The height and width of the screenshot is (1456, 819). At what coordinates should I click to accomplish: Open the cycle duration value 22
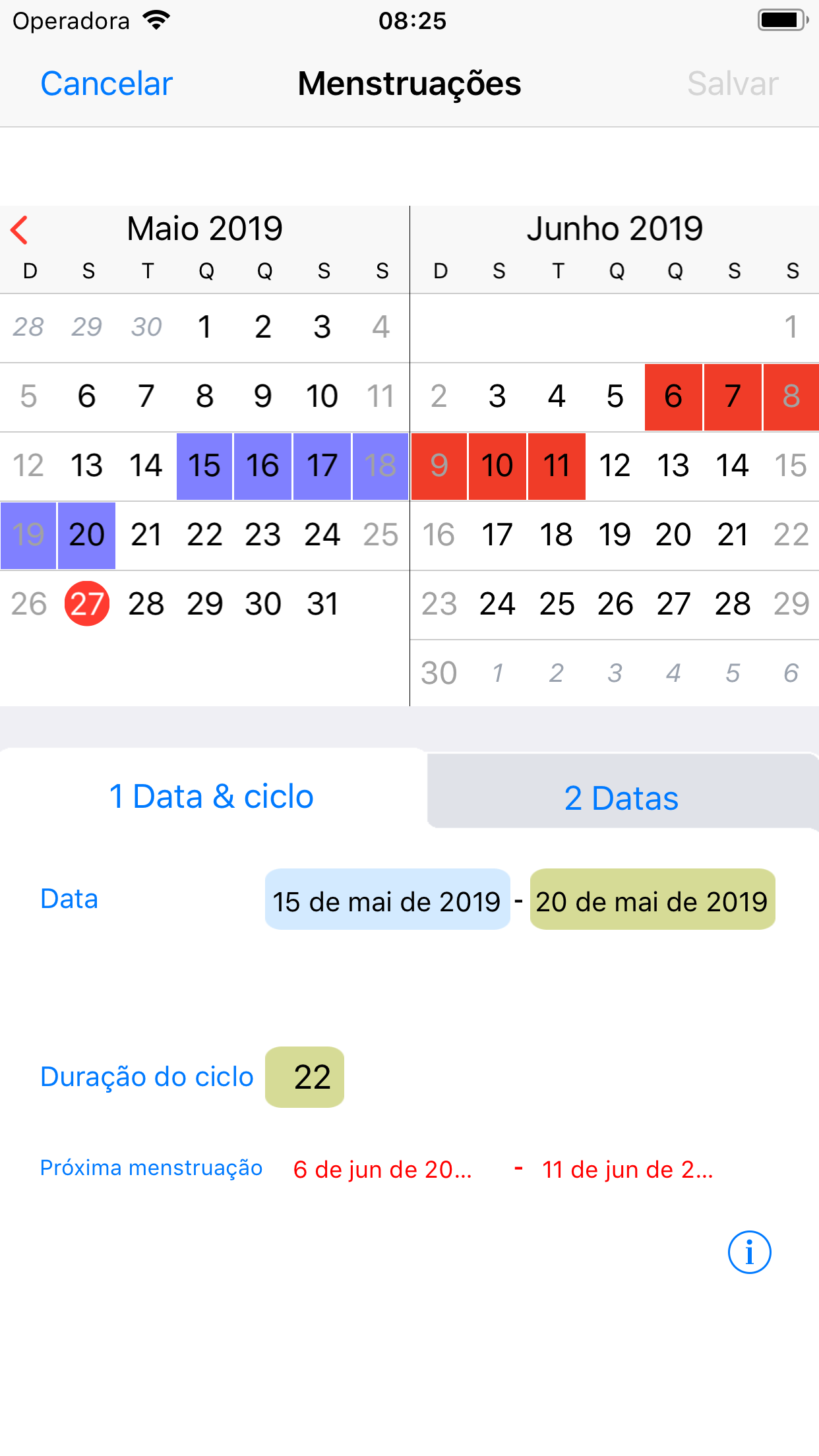304,1077
